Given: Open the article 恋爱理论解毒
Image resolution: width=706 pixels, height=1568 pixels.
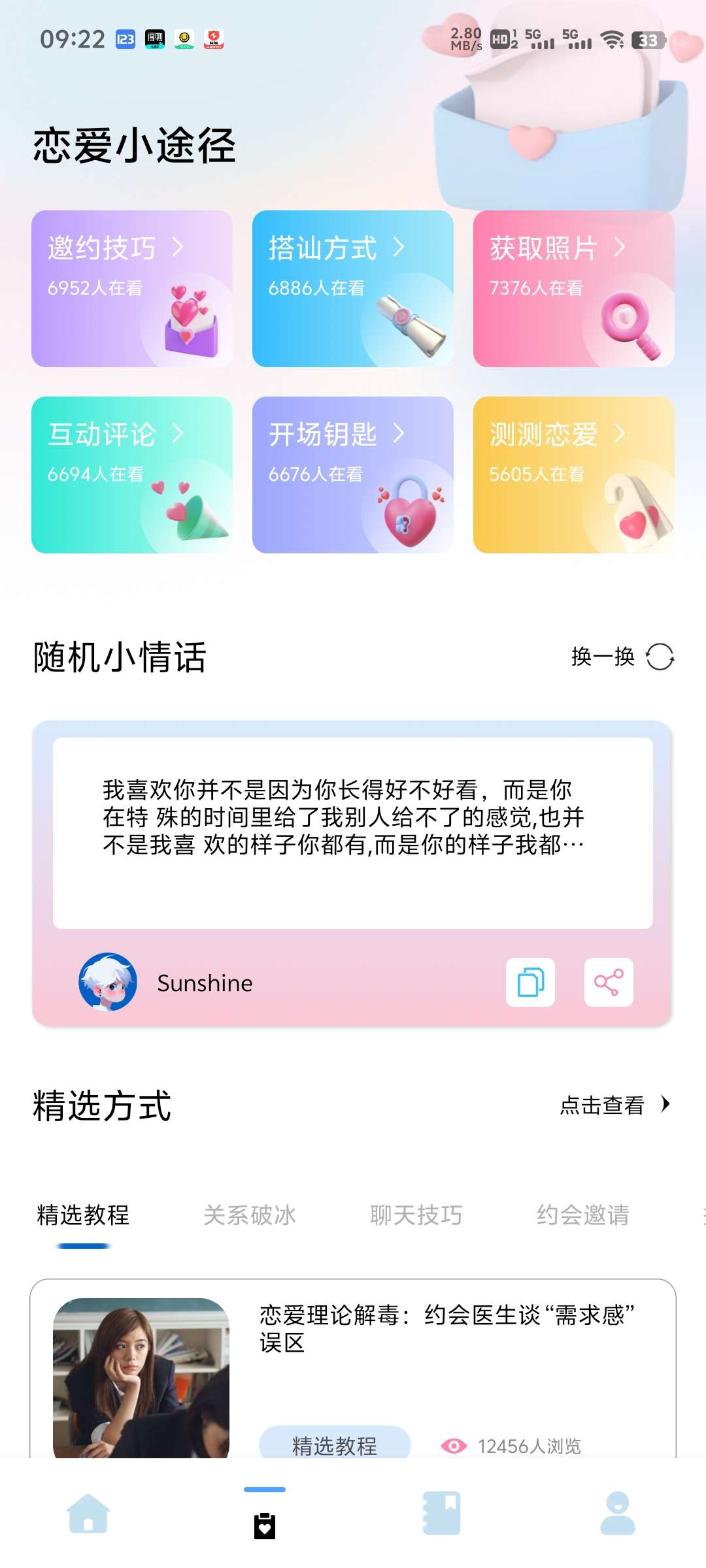Looking at the screenshot, I should click(x=447, y=1328).
